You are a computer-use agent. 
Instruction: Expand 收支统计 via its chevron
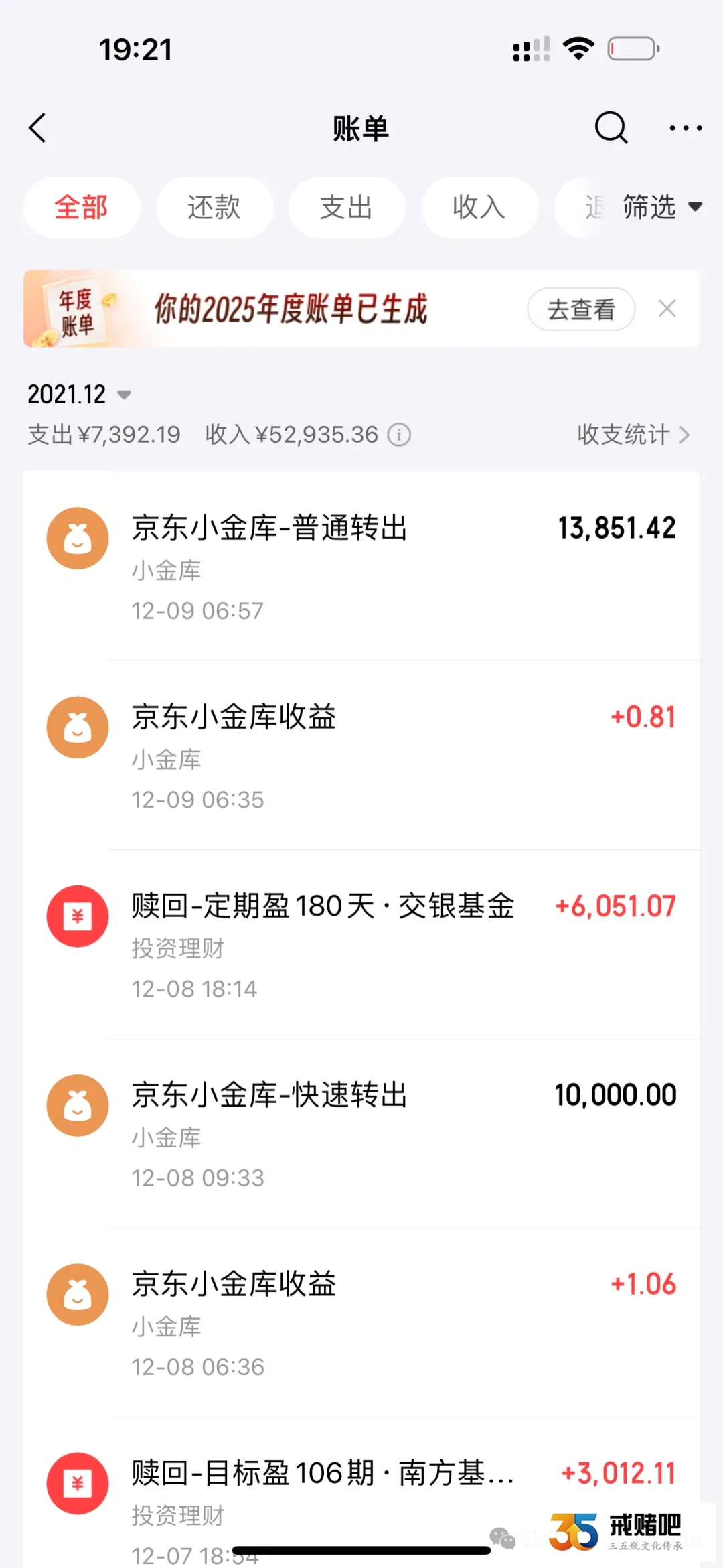point(686,435)
